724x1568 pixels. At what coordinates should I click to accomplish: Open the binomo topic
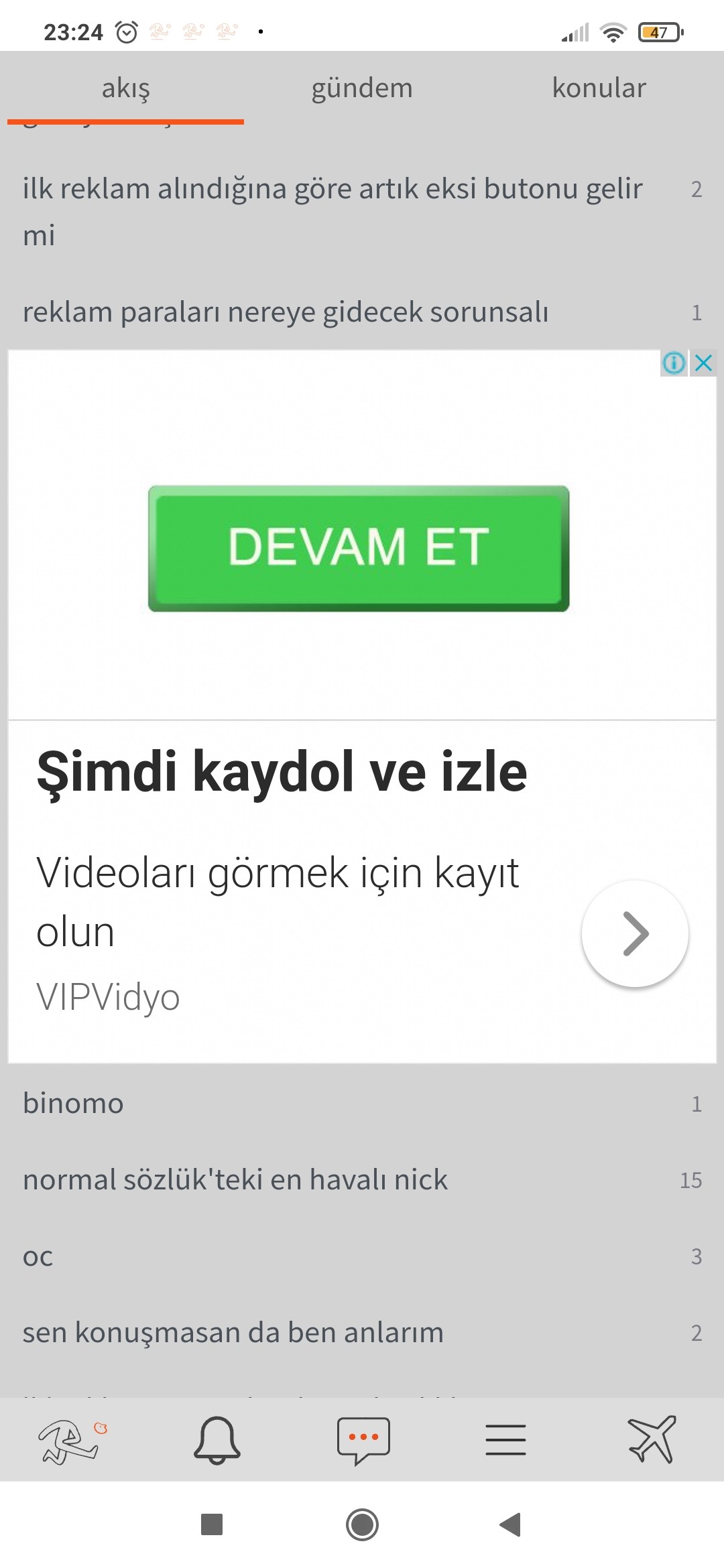click(74, 1104)
